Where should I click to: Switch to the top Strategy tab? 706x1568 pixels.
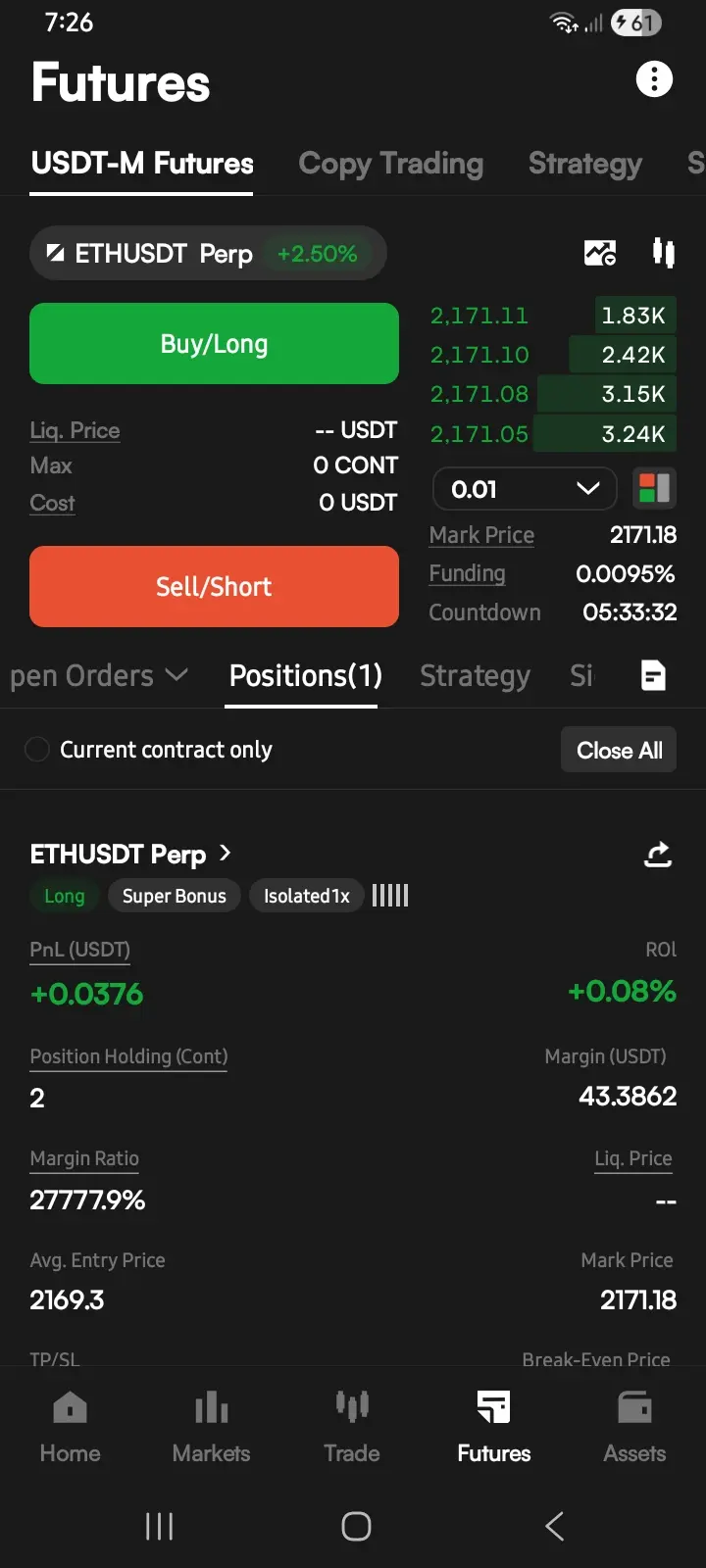click(585, 164)
